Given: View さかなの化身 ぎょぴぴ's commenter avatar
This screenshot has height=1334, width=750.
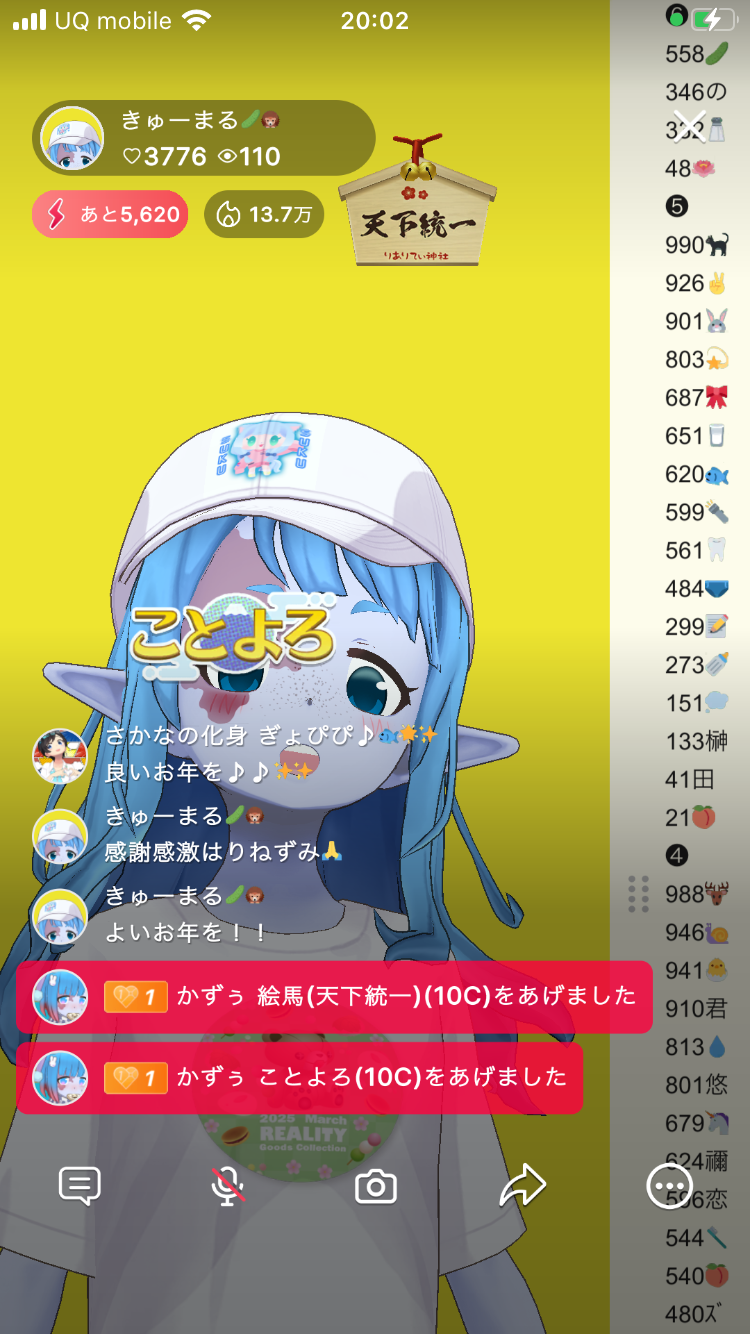Looking at the screenshot, I should pyautogui.click(x=60, y=755).
